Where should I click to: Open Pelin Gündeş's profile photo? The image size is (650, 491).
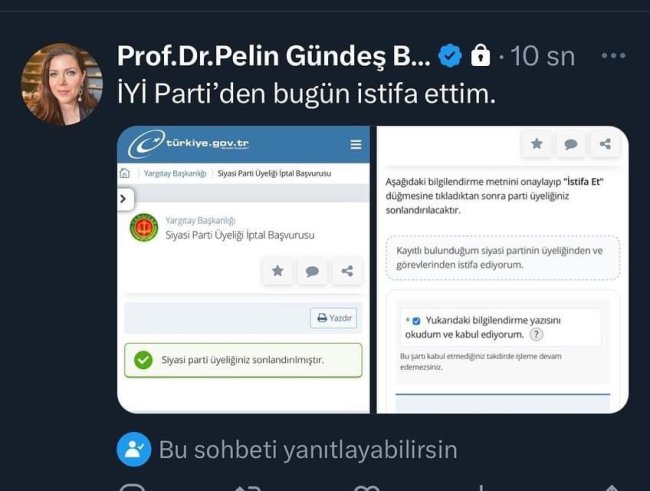(62, 84)
